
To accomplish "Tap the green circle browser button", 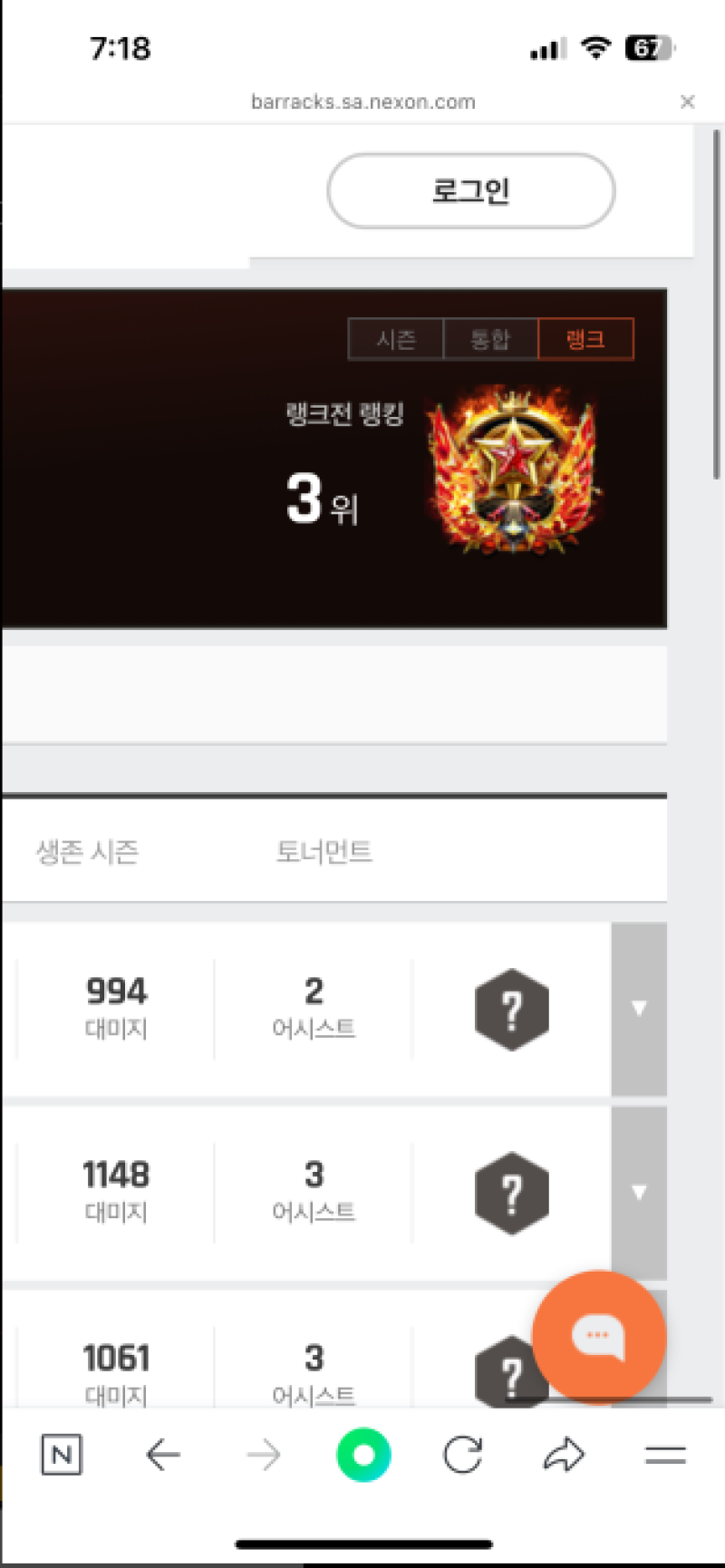I will point(363,1456).
